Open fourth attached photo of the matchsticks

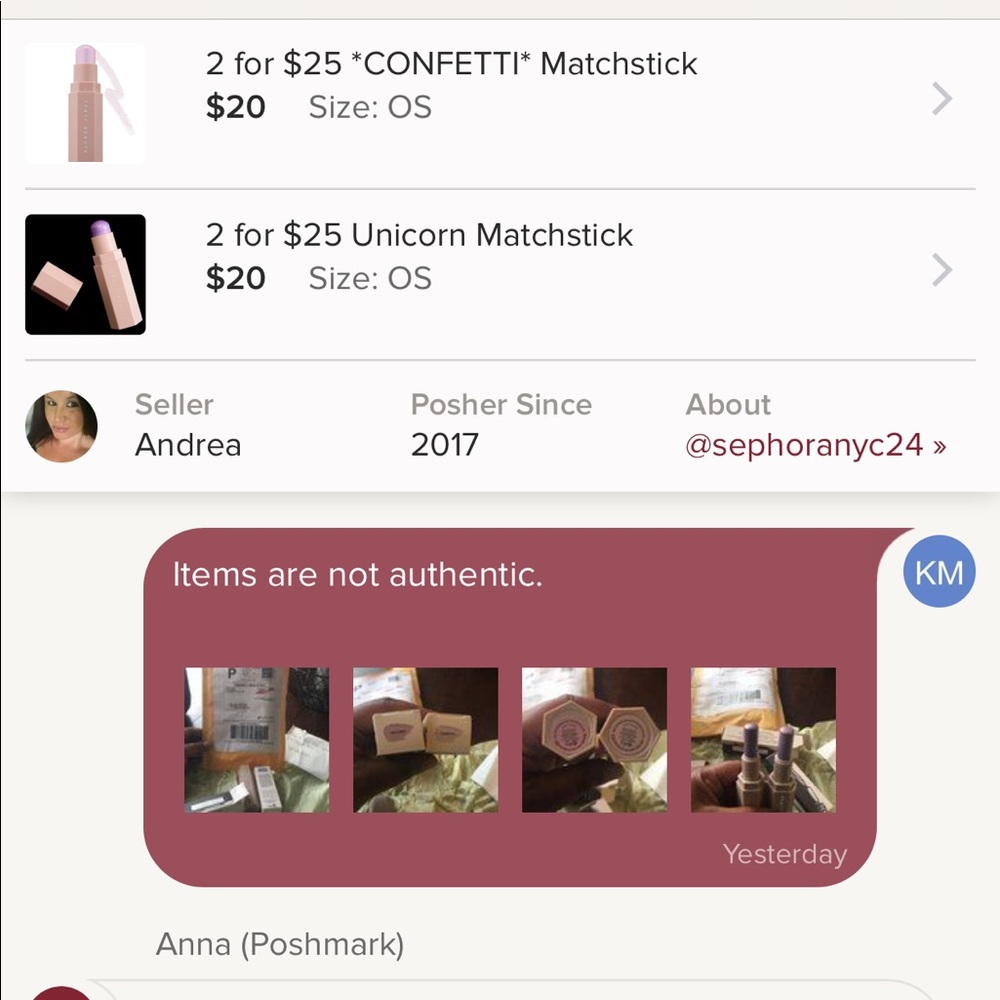[763, 740]
